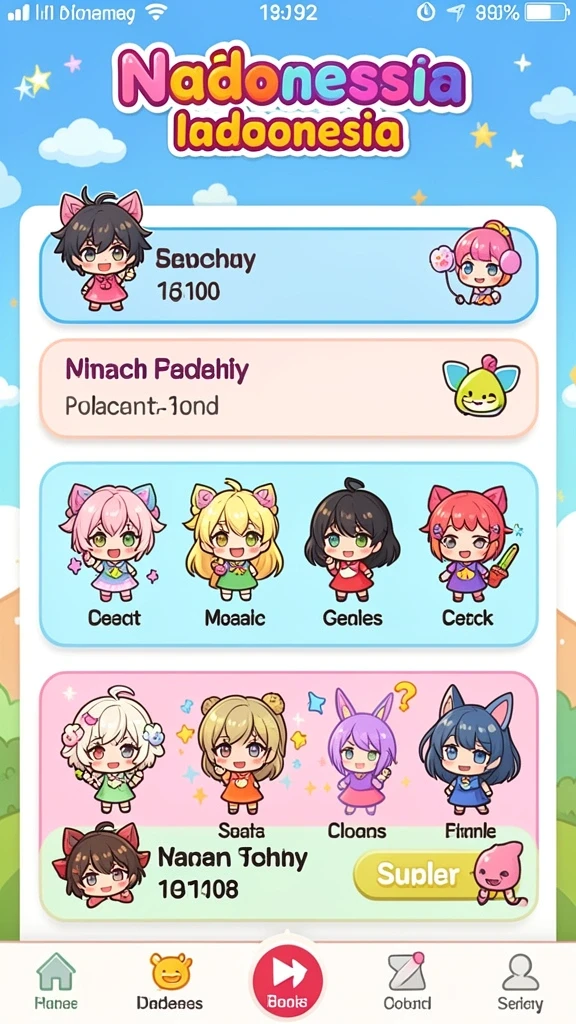
Task: Open the Ninach Padehiy card
Action: point(288,389)
